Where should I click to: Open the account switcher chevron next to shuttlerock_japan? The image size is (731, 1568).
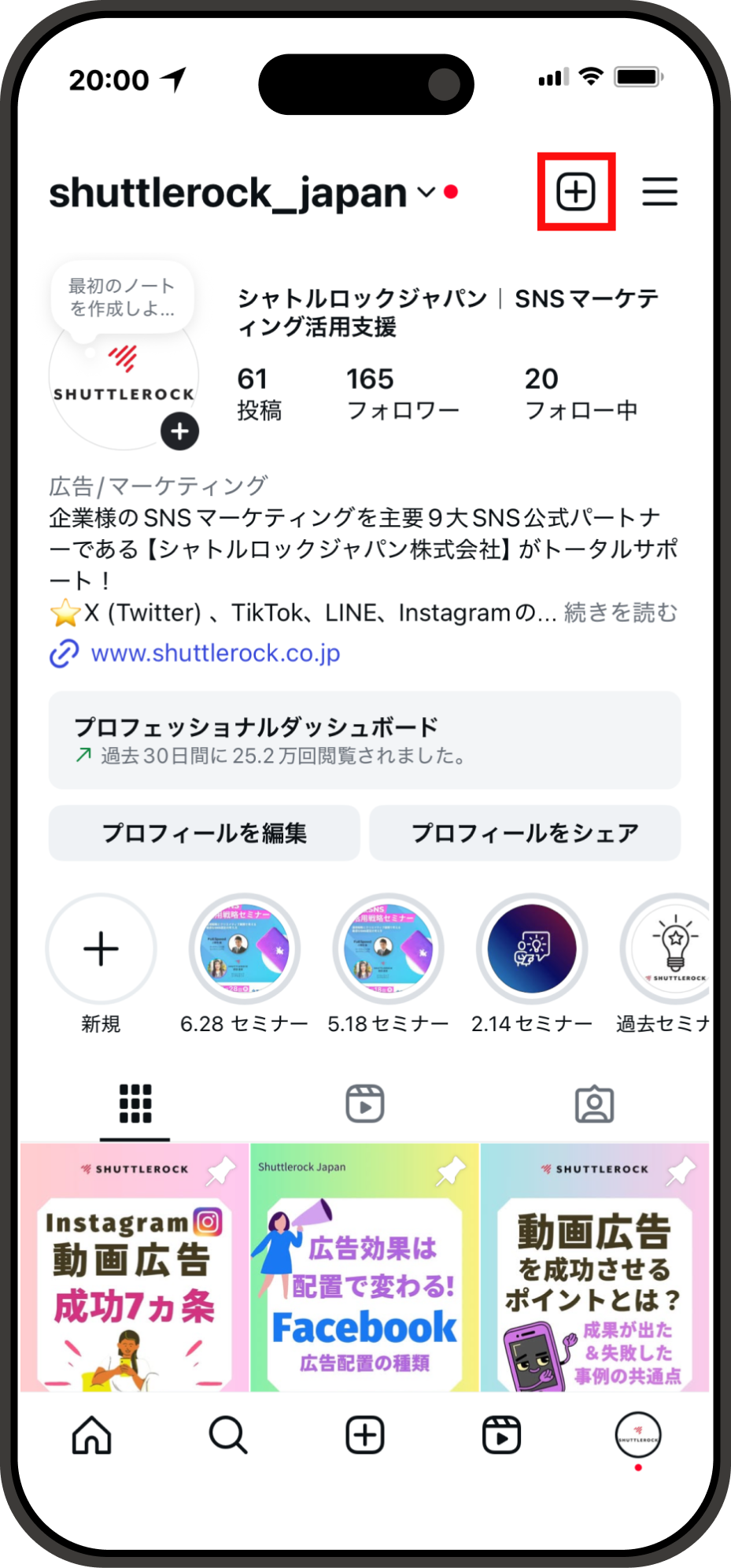(x=425, y=194)
